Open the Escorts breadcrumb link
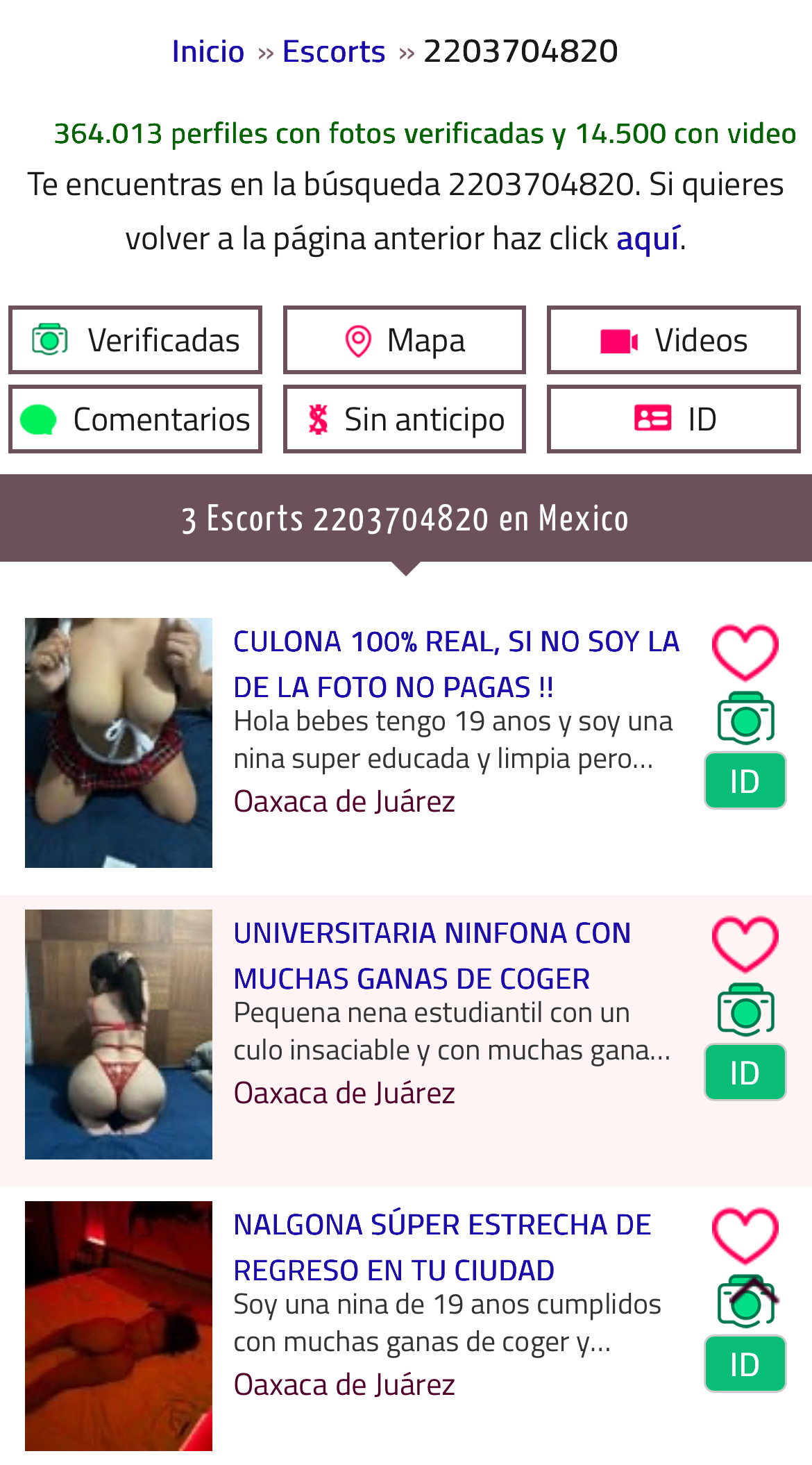The height and width of the screenshot is (1465, 812). click(x=334, y=52)
